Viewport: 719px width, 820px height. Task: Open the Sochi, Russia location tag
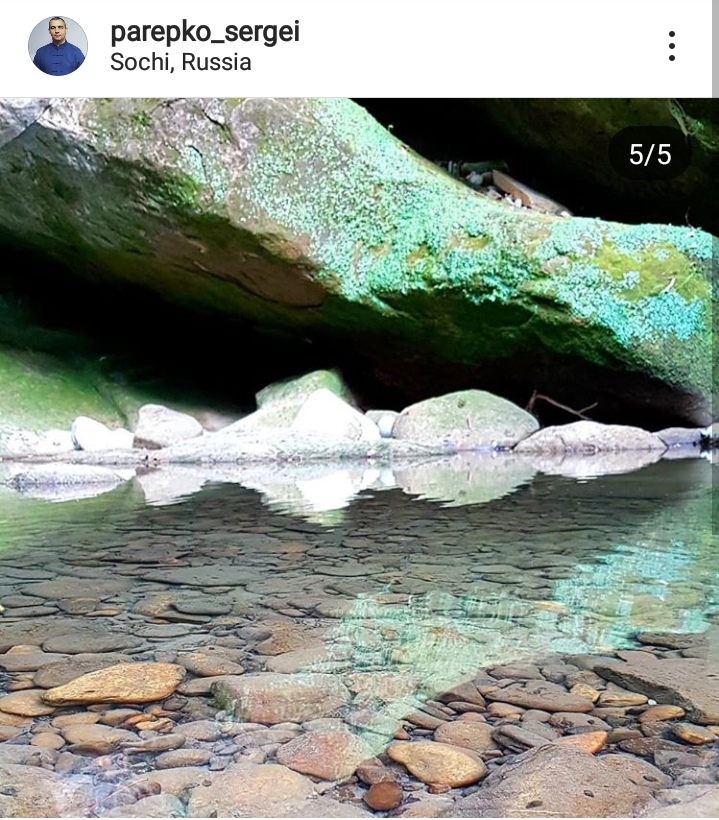click(x=180, y=63)
